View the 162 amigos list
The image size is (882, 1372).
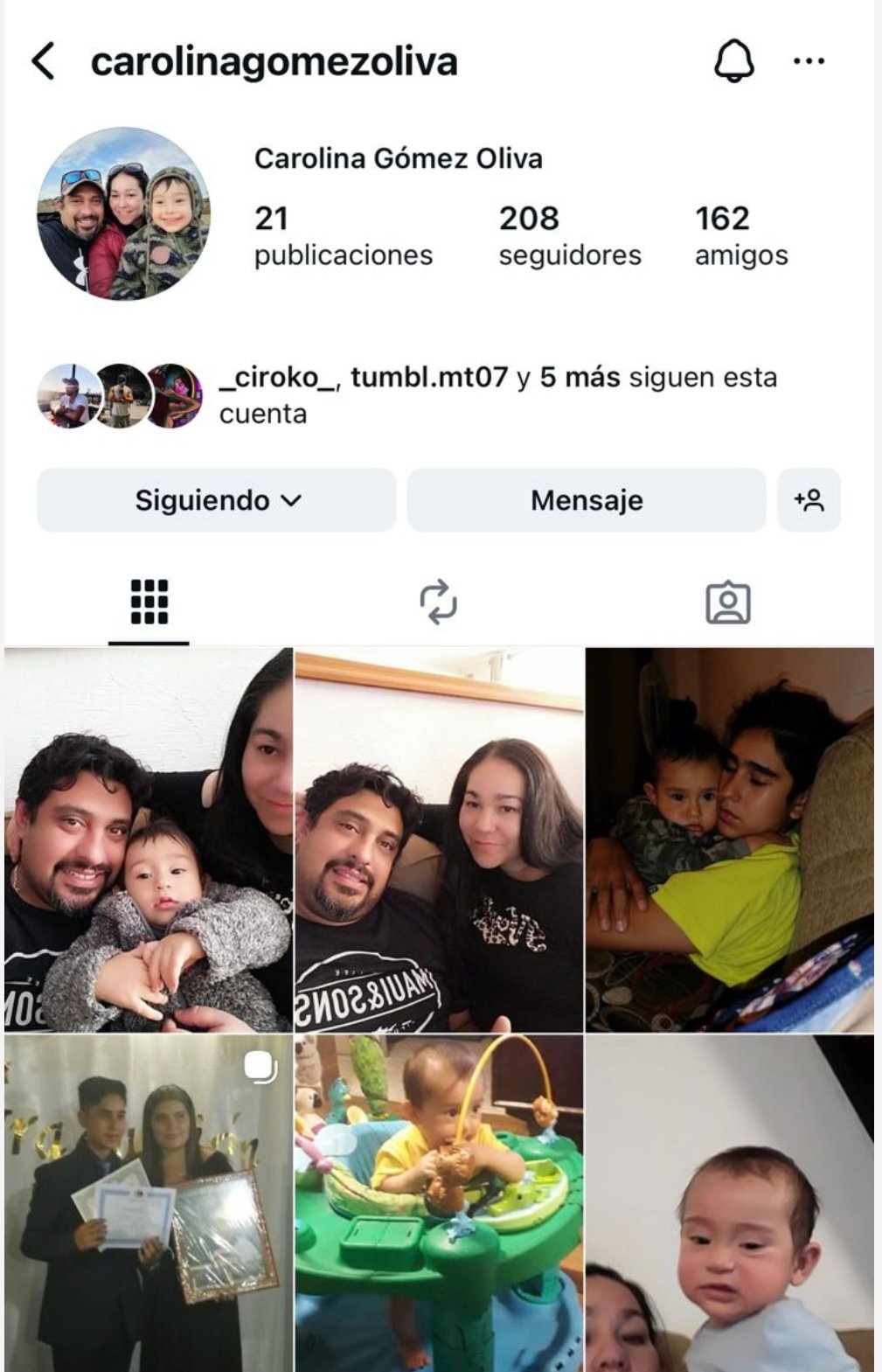pos(740,236)
